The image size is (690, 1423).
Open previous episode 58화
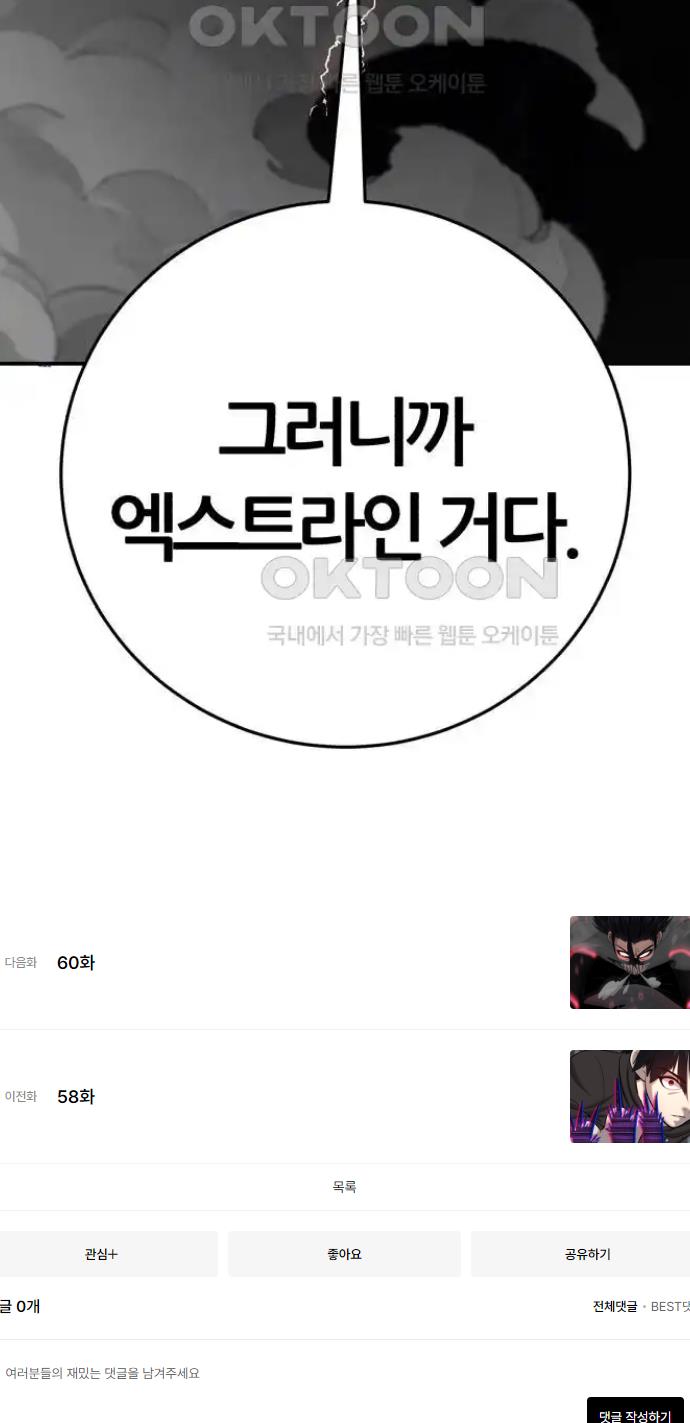click(x=76, y=1096)
